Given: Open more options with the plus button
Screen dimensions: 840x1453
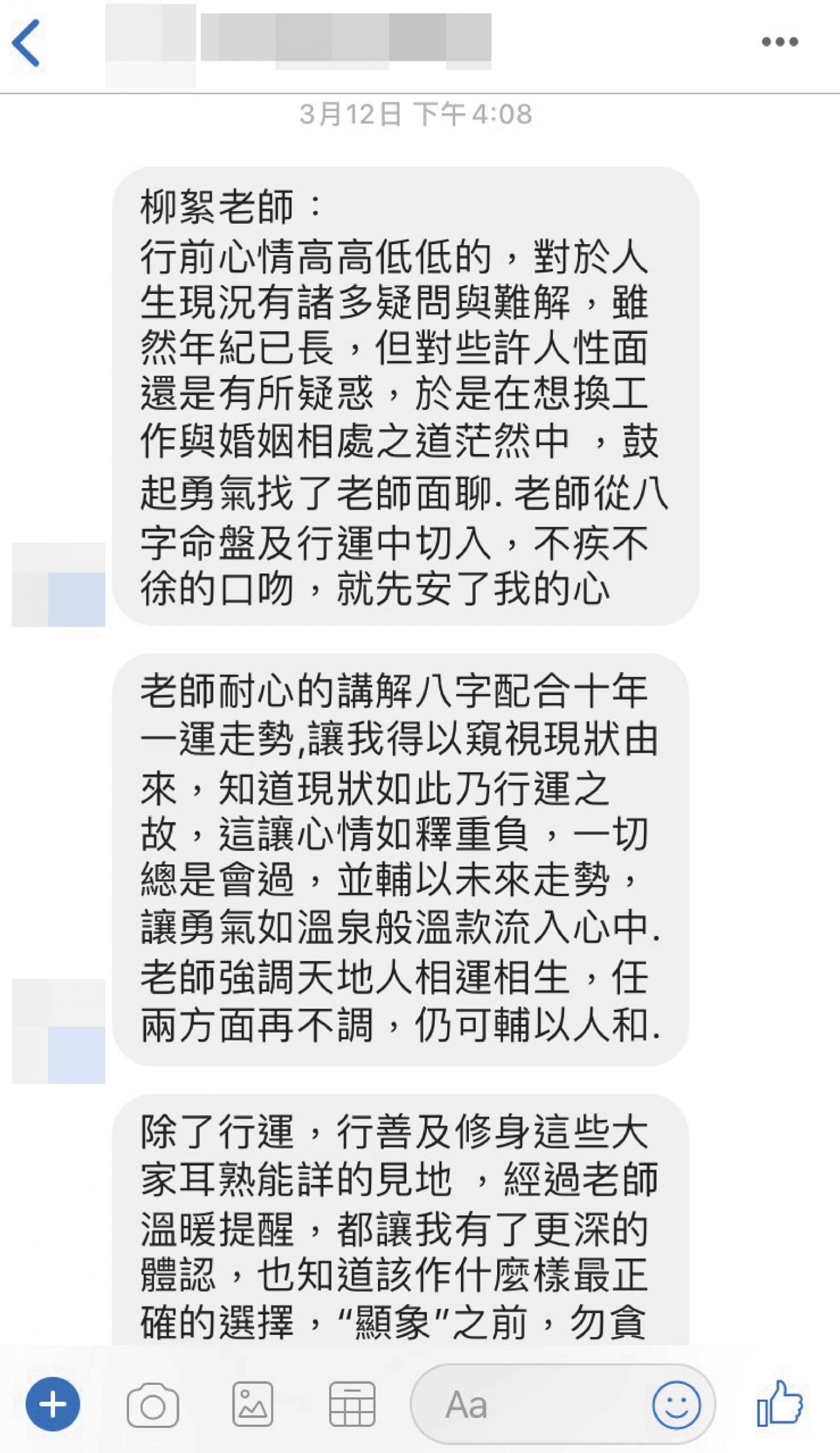Looking at the screenshot, I should (x=52, y=1404).
